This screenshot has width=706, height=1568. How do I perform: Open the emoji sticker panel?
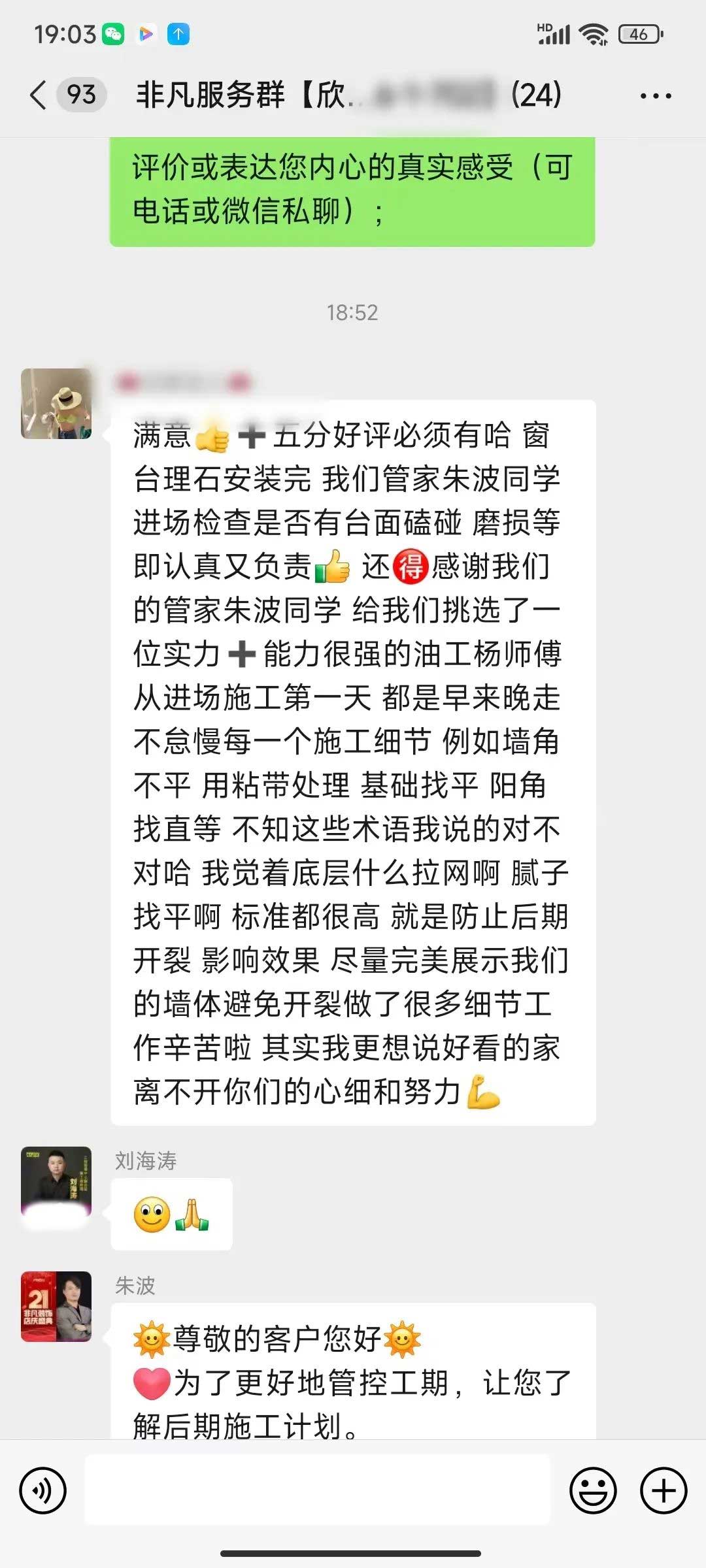(x=593, y=1491)
